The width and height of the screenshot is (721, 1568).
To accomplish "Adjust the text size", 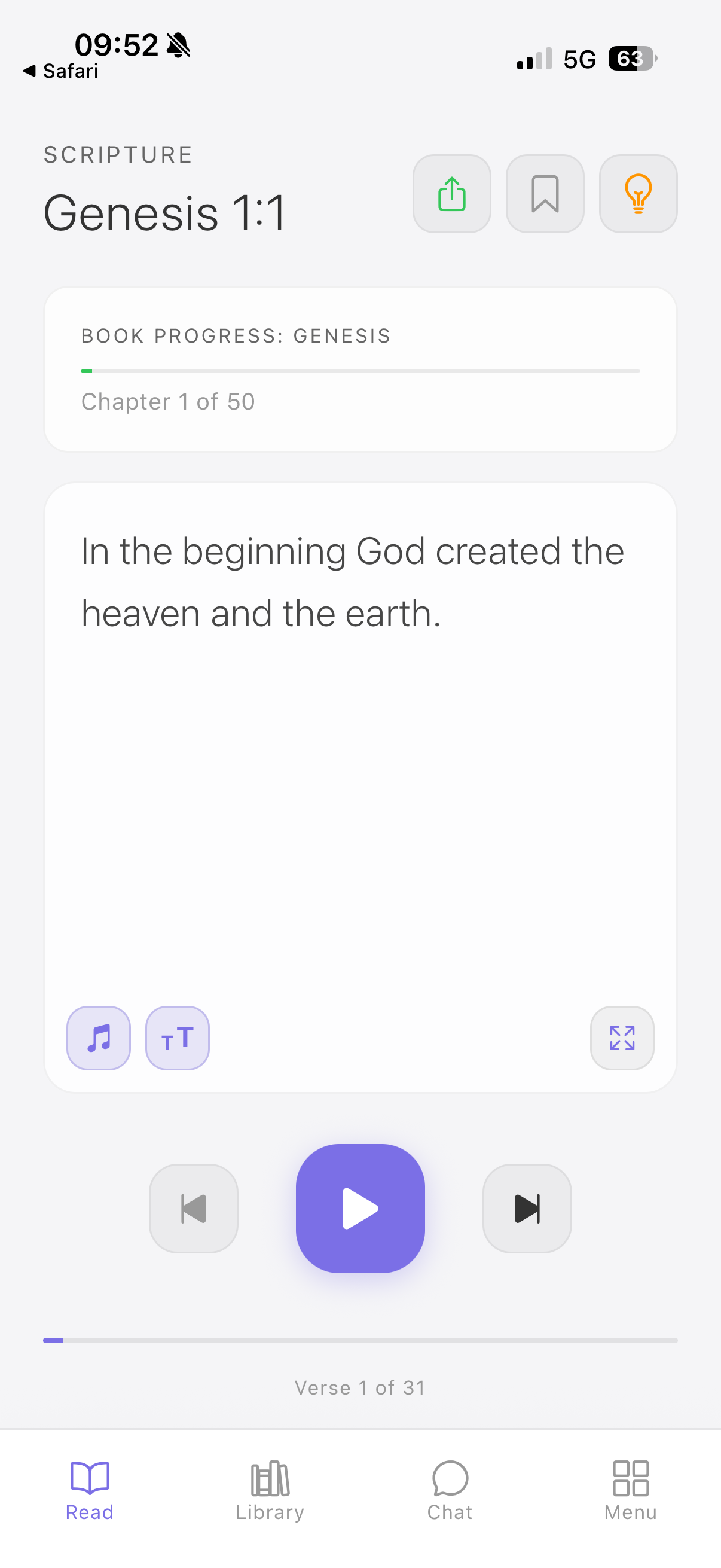I will 177,1038.
